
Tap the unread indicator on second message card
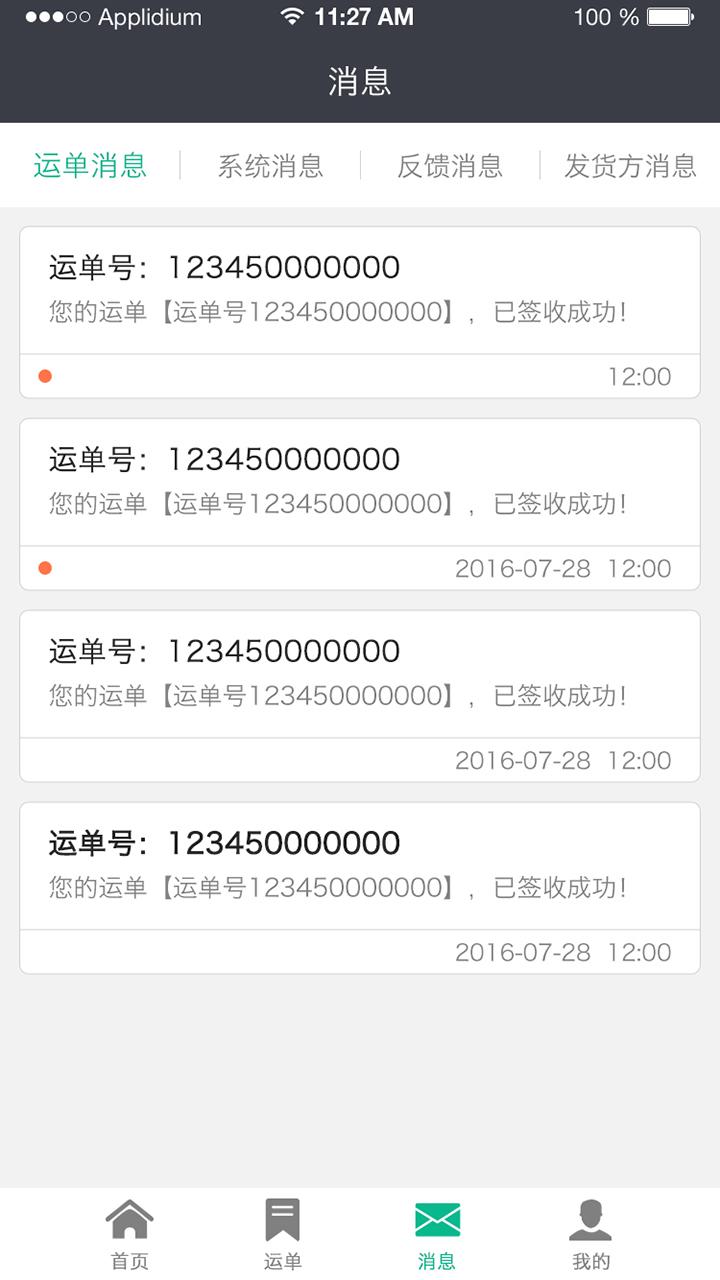[46, 567]
